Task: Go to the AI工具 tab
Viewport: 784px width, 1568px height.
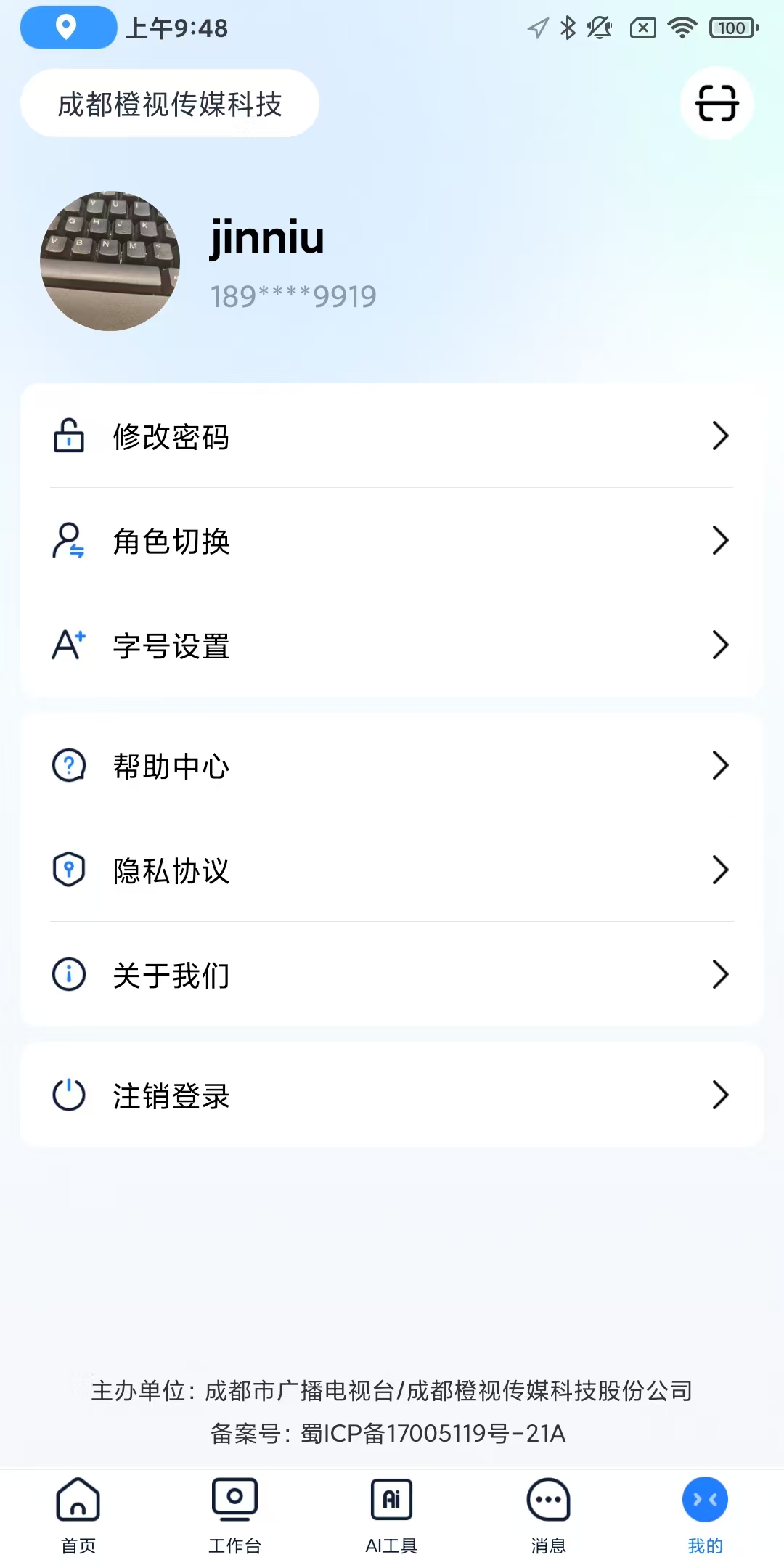Action: (391, 1516)
